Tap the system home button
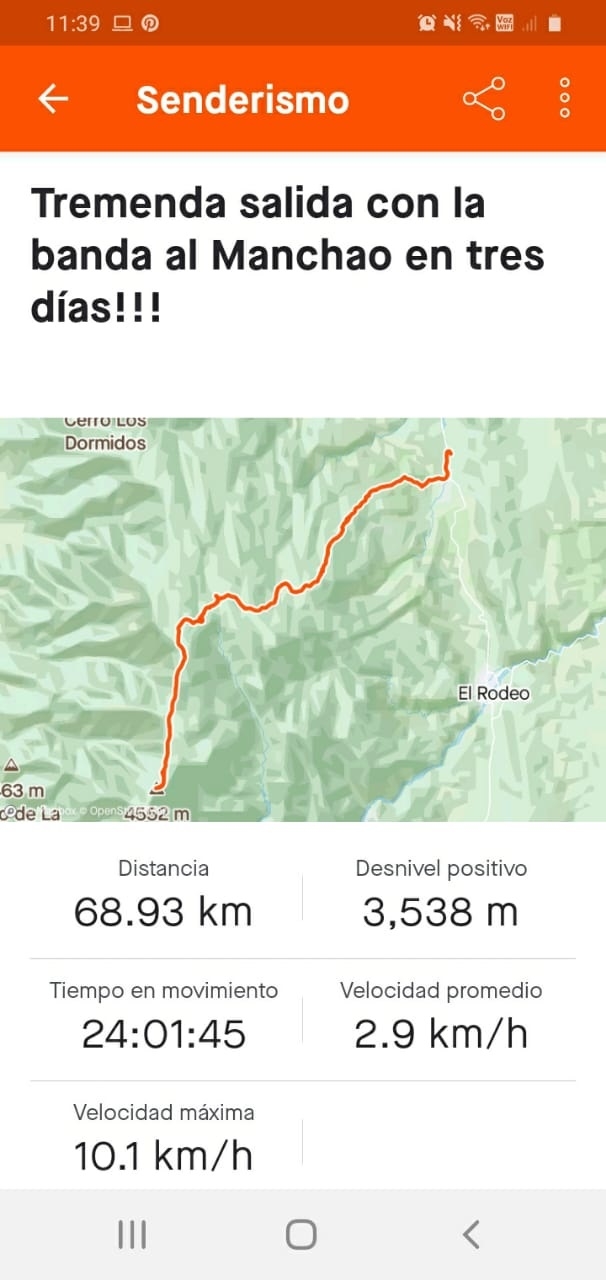The height and width of the screenshot is (1280, 606). tap(301, 1234)
